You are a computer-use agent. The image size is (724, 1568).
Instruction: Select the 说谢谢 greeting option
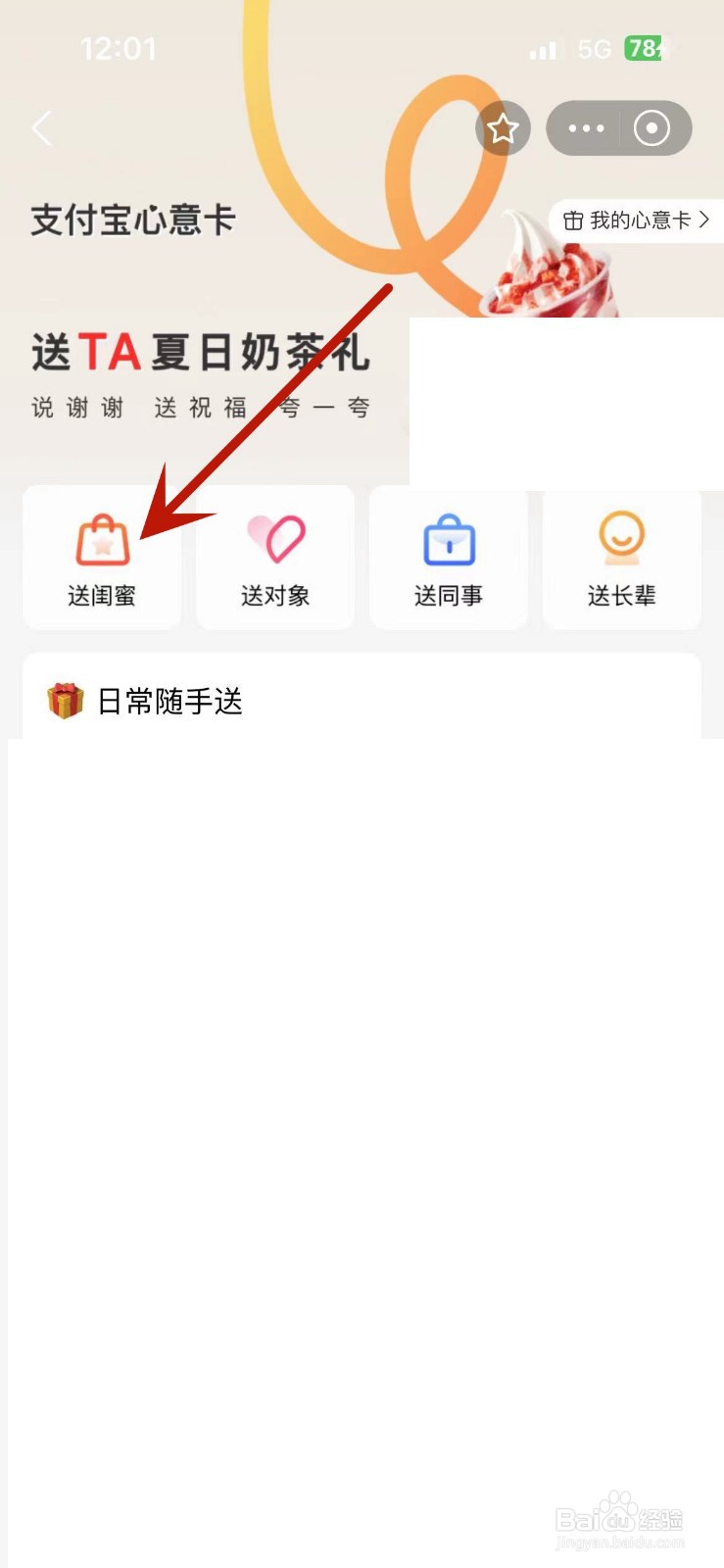tap(77, 408)
